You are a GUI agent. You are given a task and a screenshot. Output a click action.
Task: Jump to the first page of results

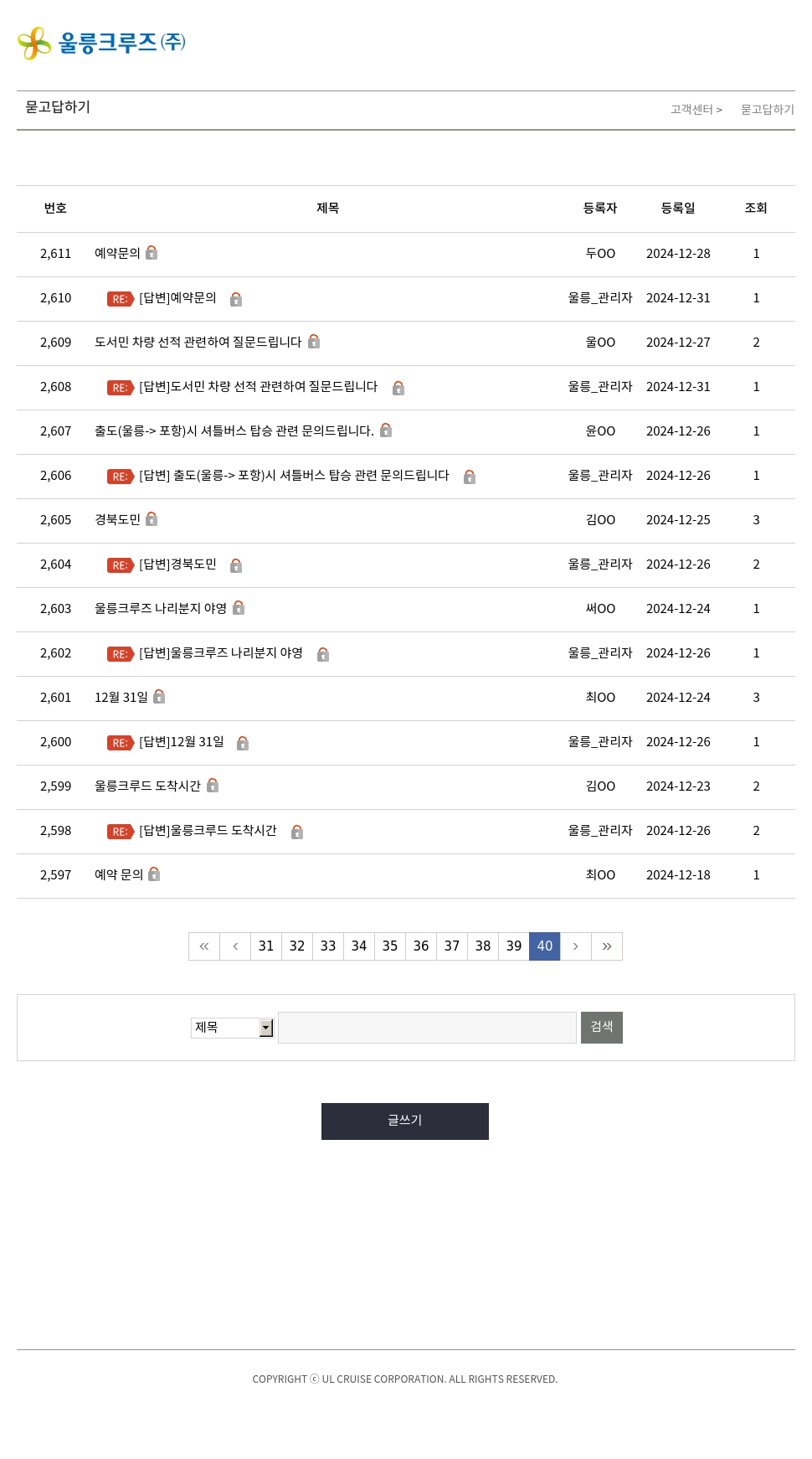pyautogui.click(x=204, y=946)
